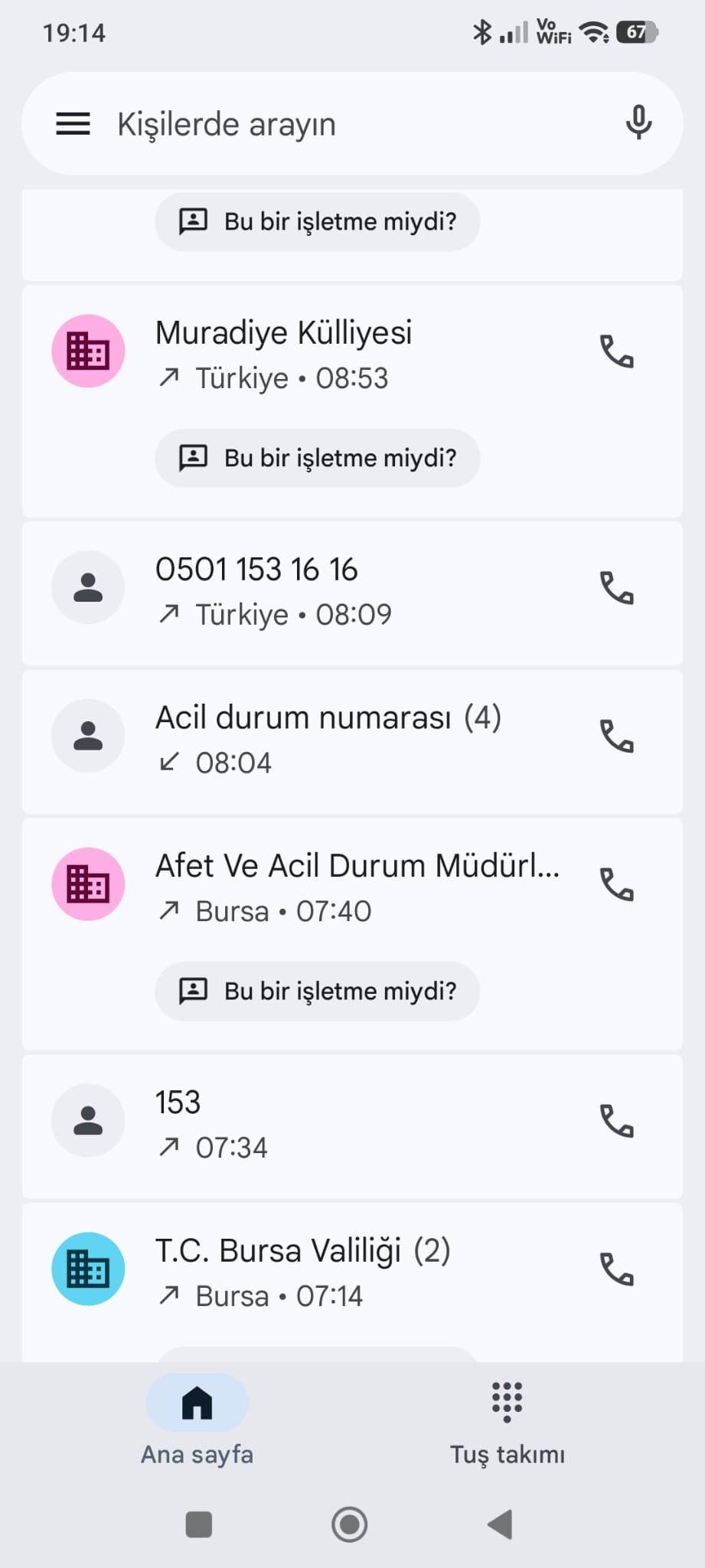Start voice search with the microphone icon
This screenshot has height=1568, width=705.
pyautogui.click(x=638, y=123)
